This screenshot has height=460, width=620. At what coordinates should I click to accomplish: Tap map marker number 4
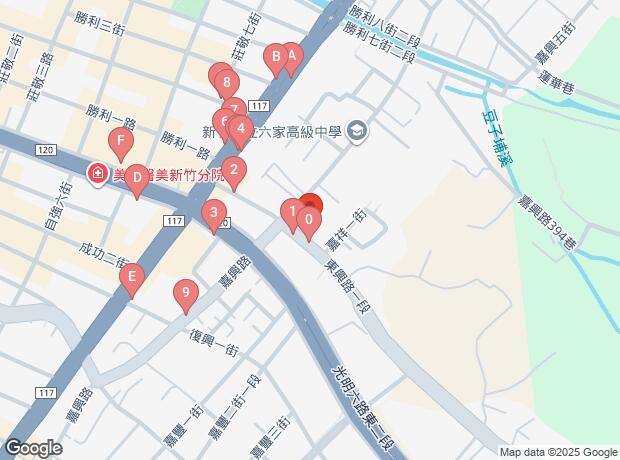[x=241, y=129]
